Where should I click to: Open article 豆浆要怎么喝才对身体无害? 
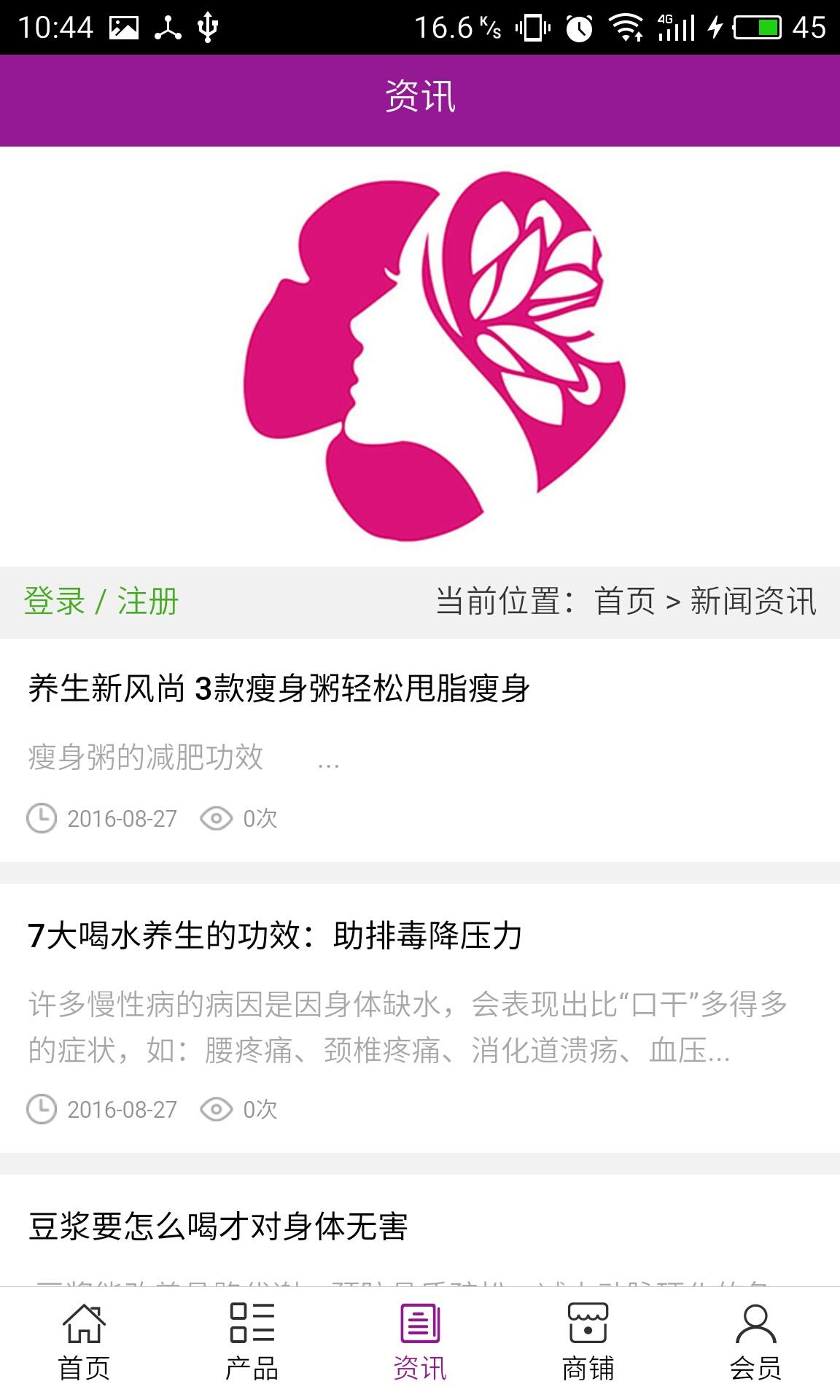(x=218, y=1226)
